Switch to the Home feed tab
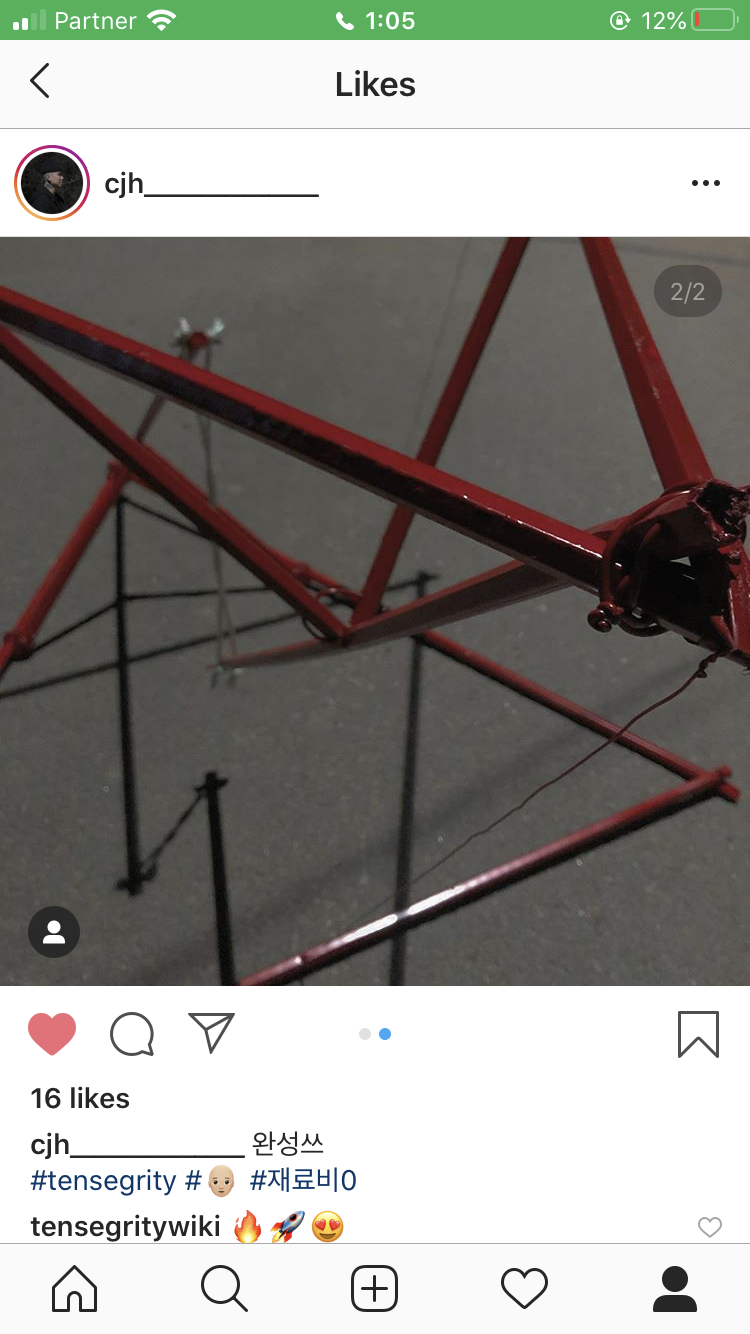Viewport: 750px width, 1334px height. (75, 1289)
